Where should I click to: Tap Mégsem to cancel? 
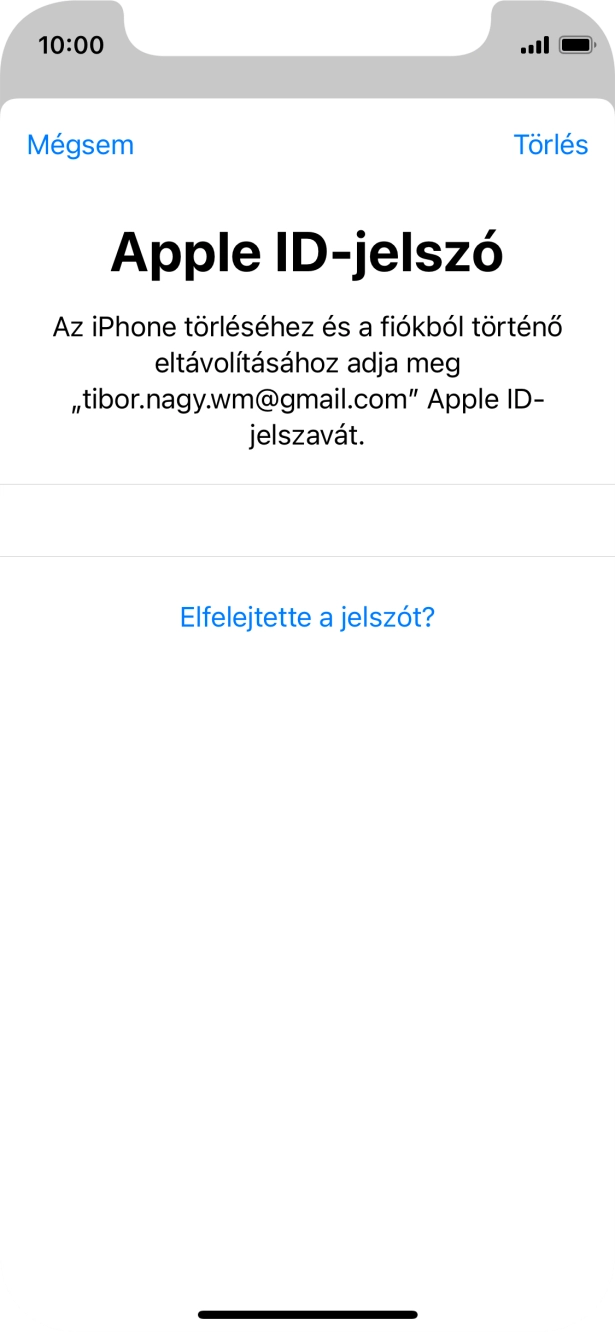click(x=80, y=145)
